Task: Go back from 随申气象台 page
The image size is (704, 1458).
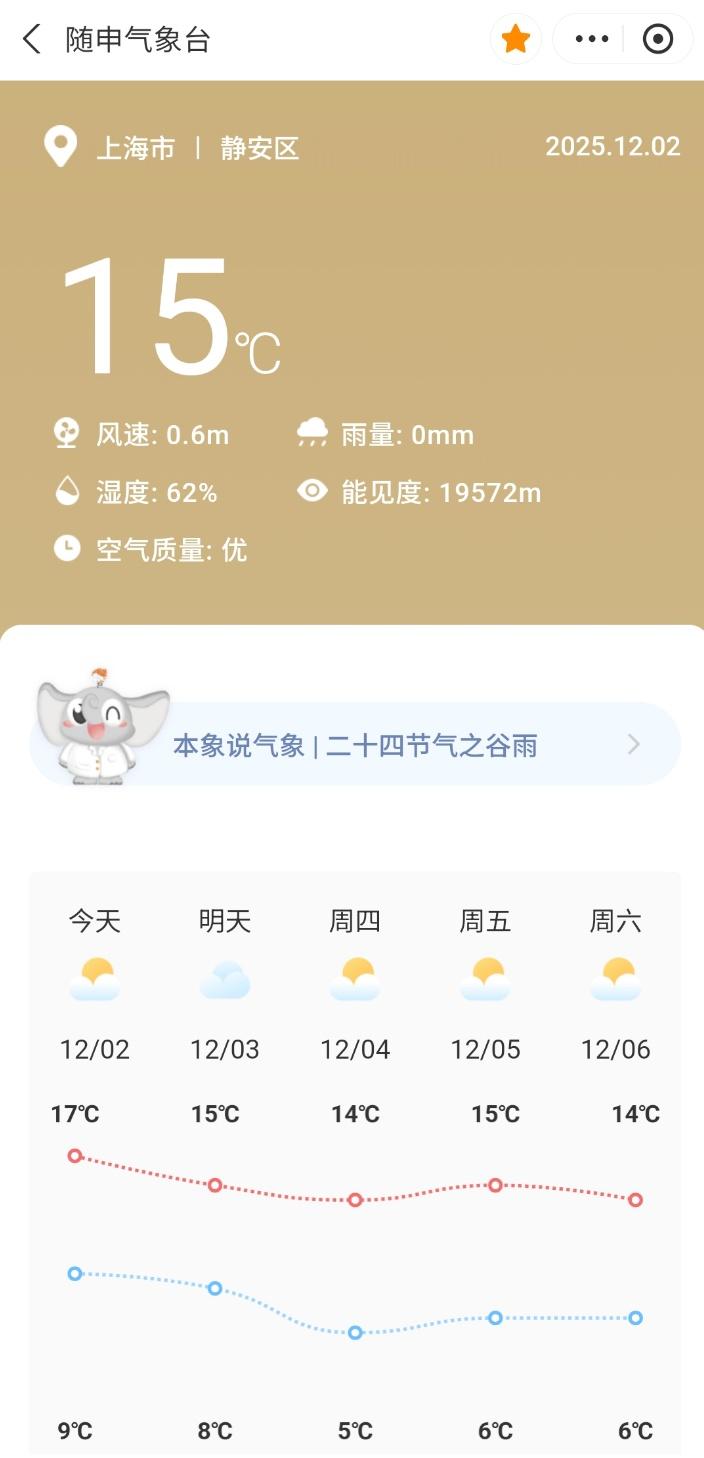Action: point(32,40)
